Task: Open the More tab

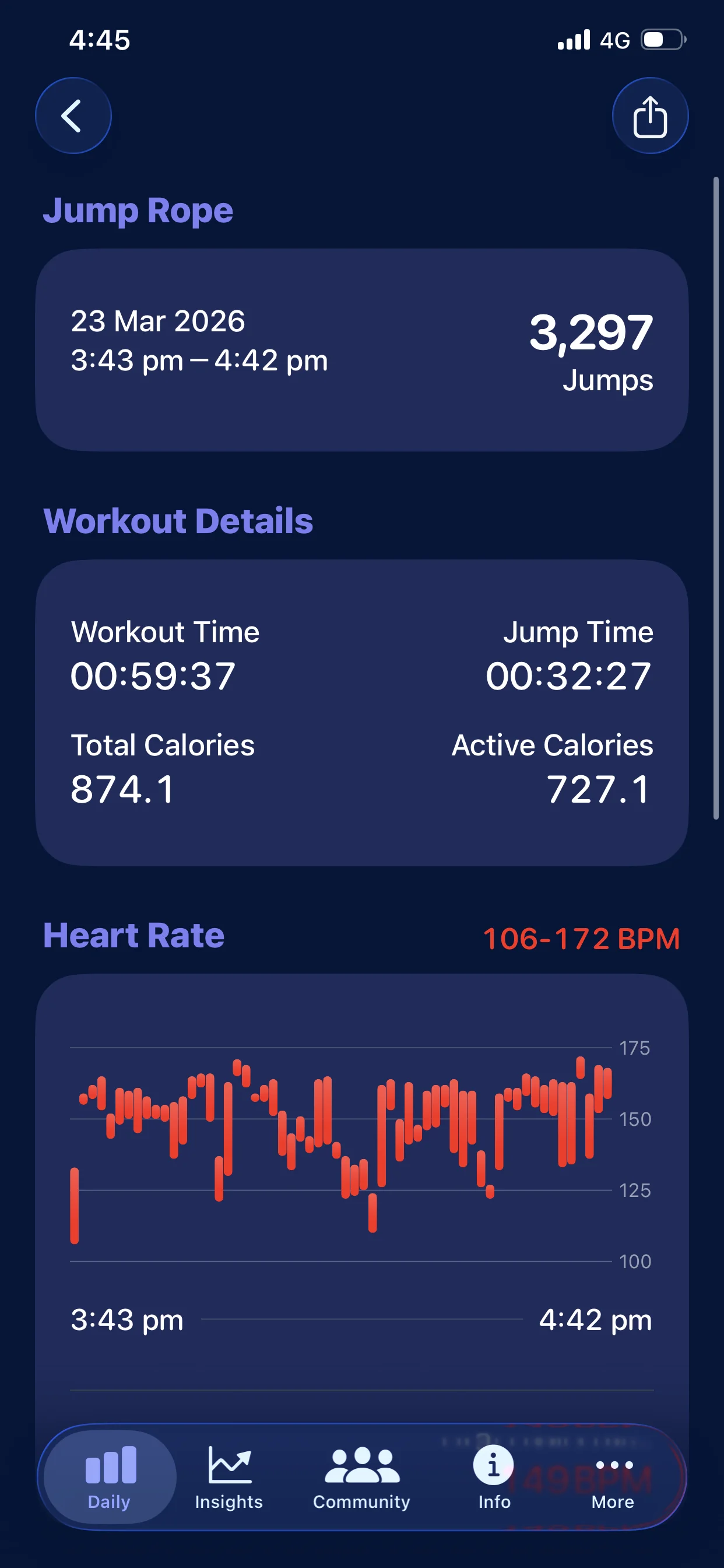Action: point(613,1476)
